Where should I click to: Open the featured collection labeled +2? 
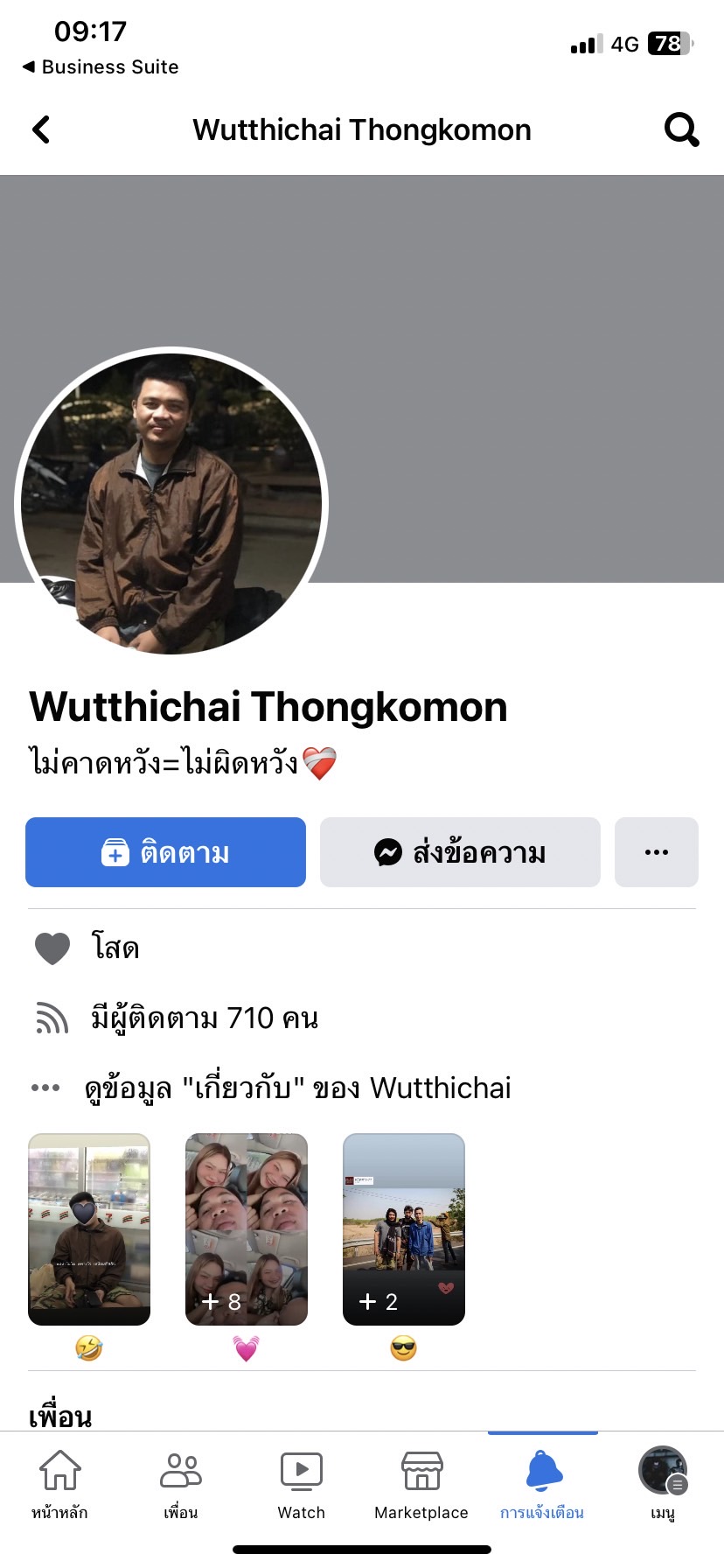click(404, 1229)
